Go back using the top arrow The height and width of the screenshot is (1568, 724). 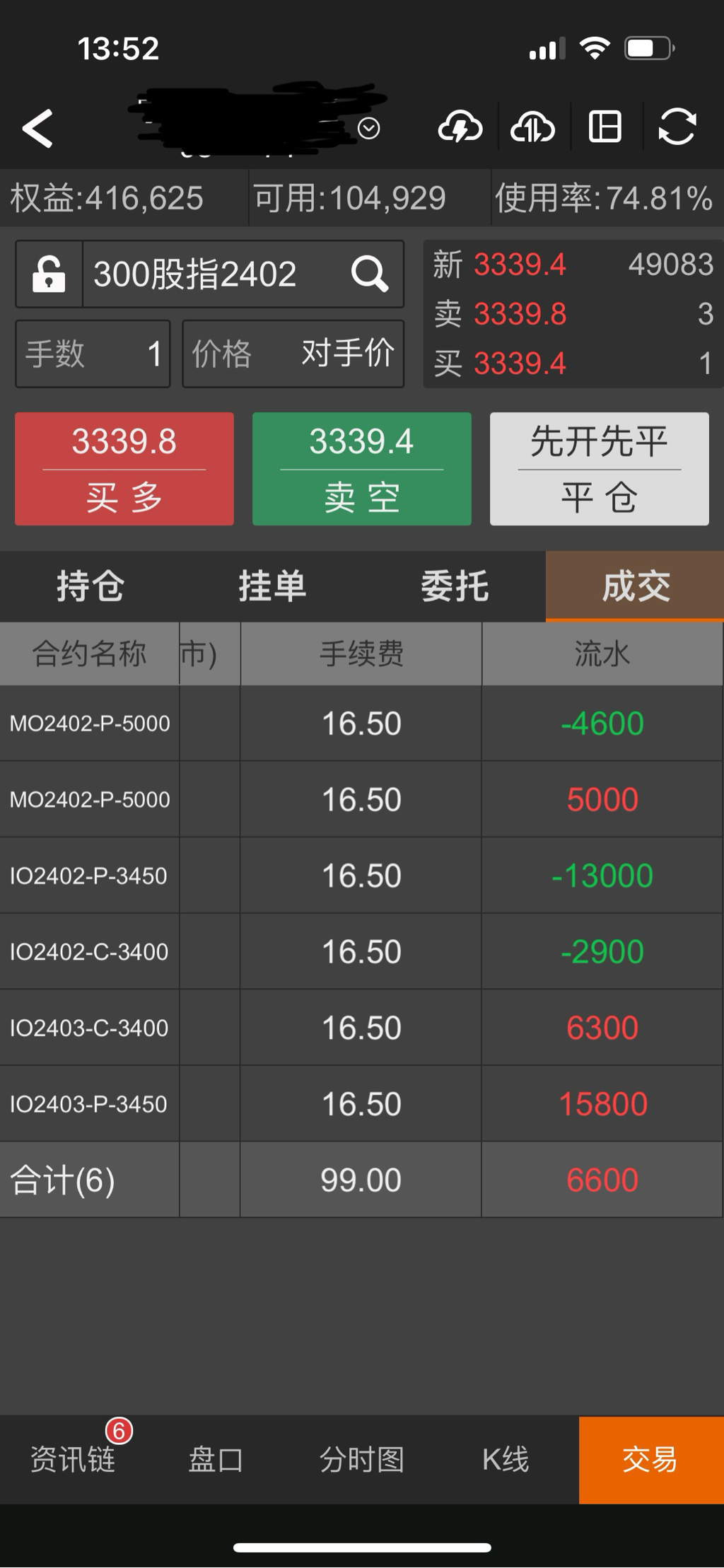37,129
